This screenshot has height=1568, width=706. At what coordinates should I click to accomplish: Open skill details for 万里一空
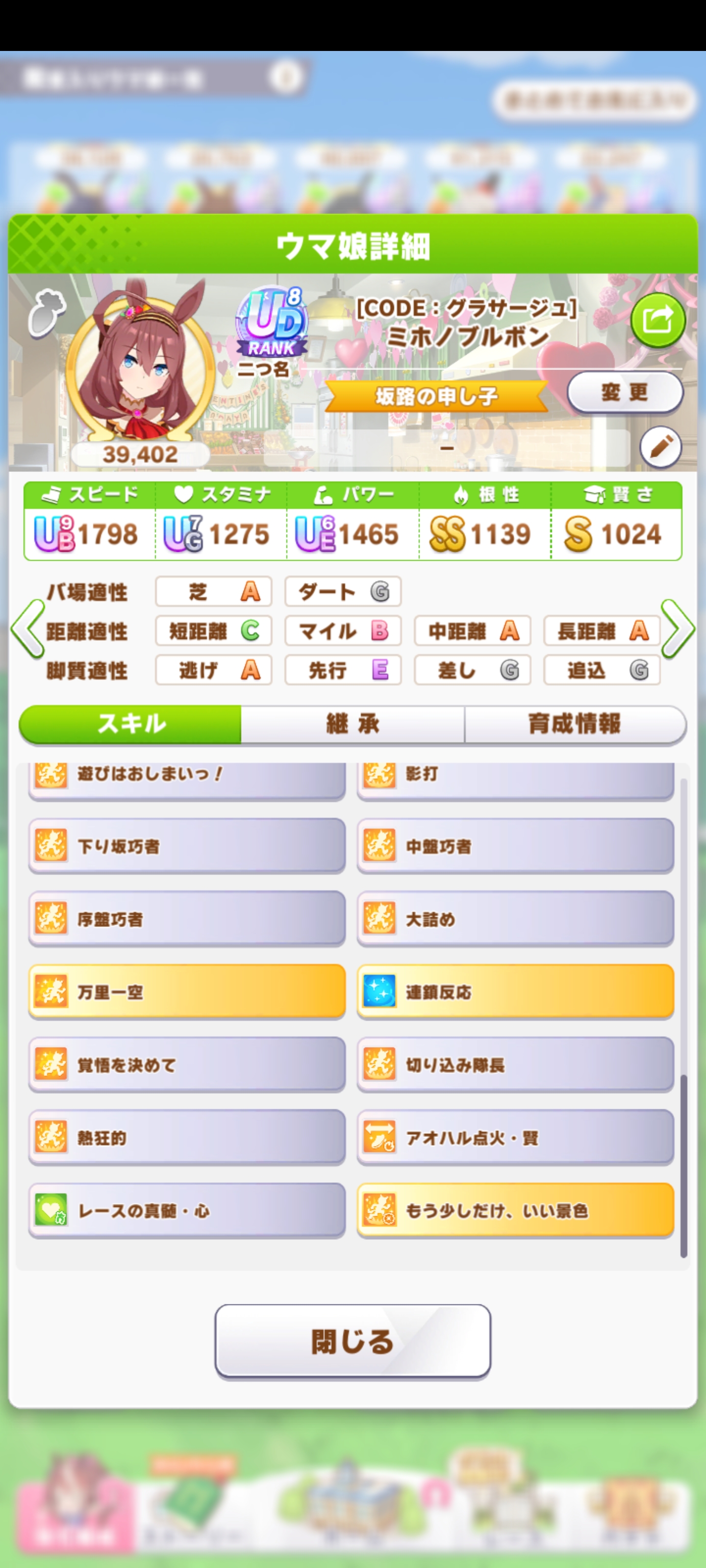tap(186, 992)
